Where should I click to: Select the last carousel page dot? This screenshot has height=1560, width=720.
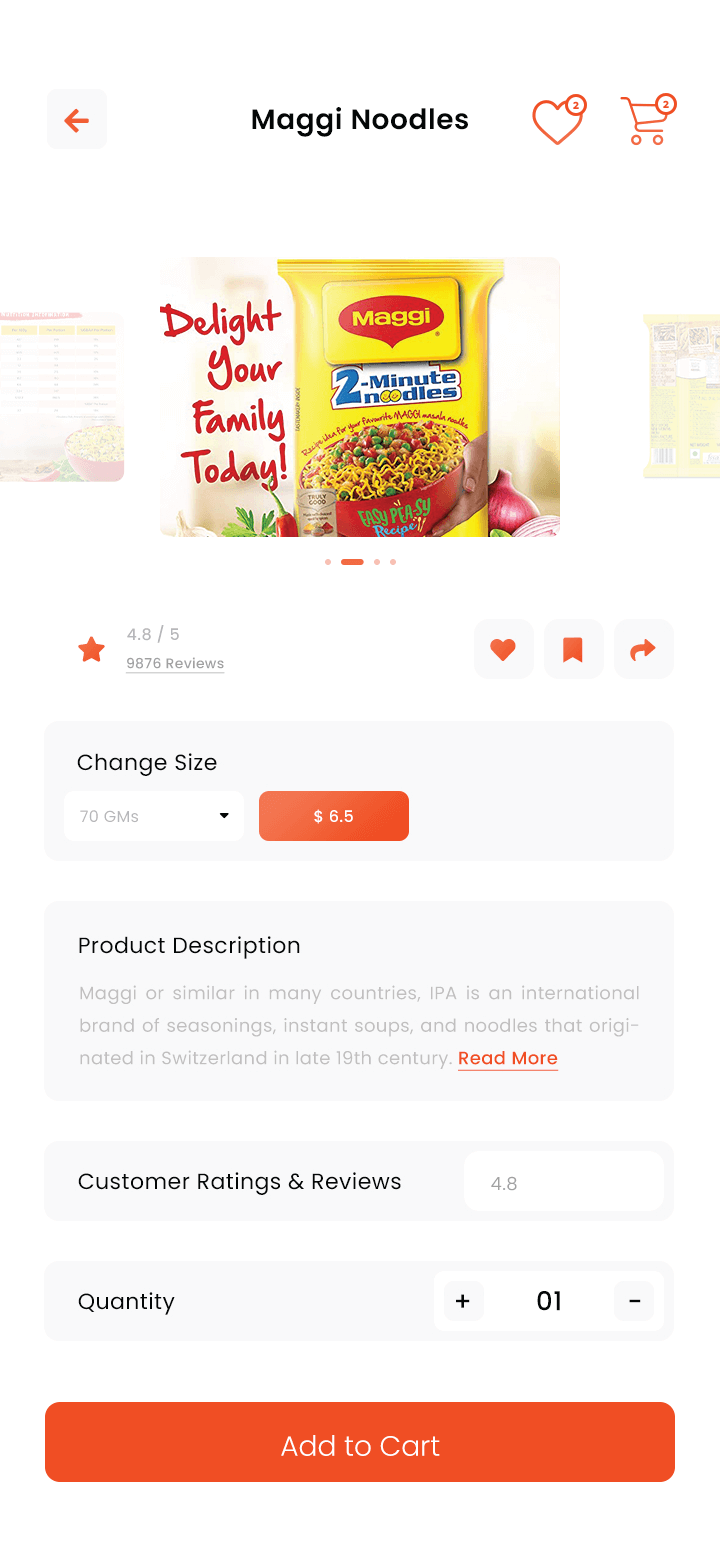(393, 562)
